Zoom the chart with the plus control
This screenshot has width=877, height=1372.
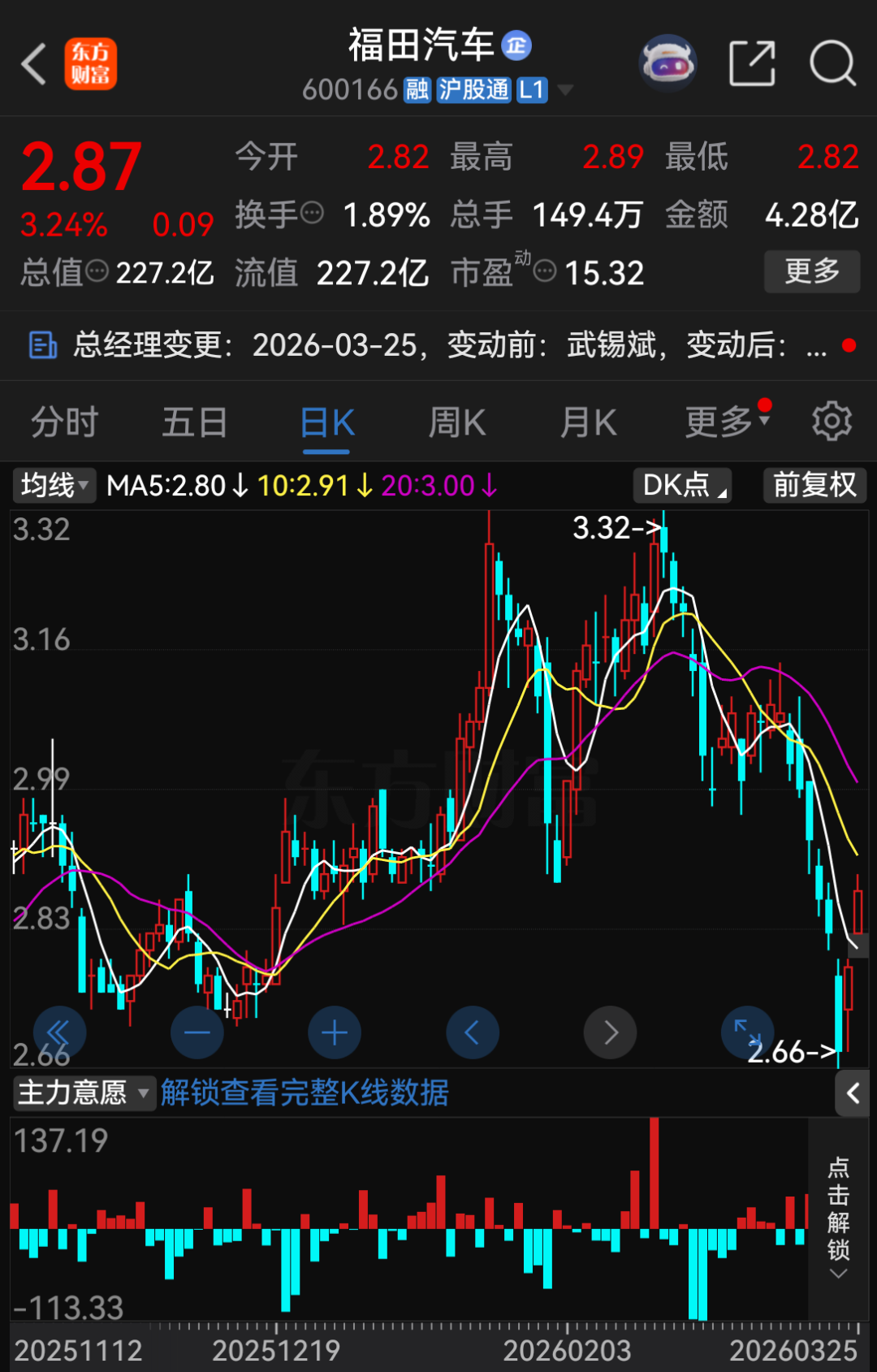pyautogui.click(x=334, y=1032)
